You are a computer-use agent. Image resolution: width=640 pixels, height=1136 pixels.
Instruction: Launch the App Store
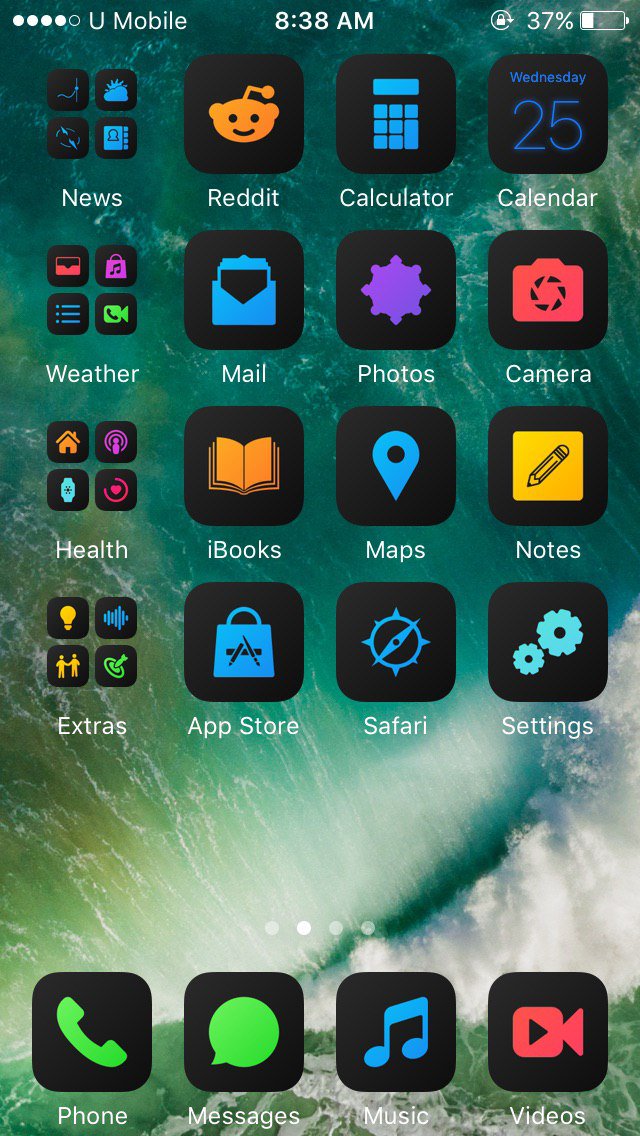pyautogui.click(x=244, y=642)
